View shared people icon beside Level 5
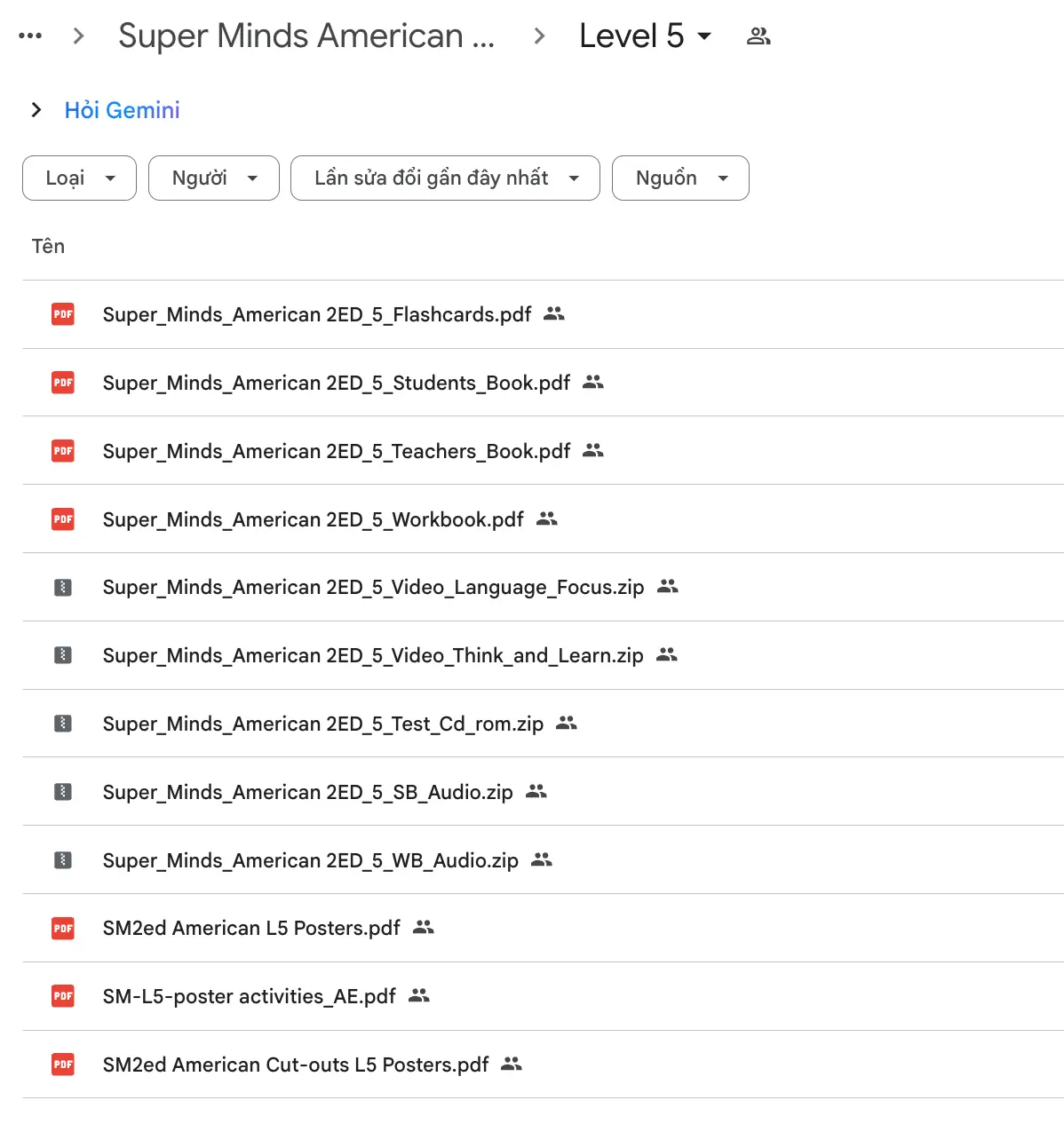The height and width of the screenshot is (1124, 1064). 758,36
